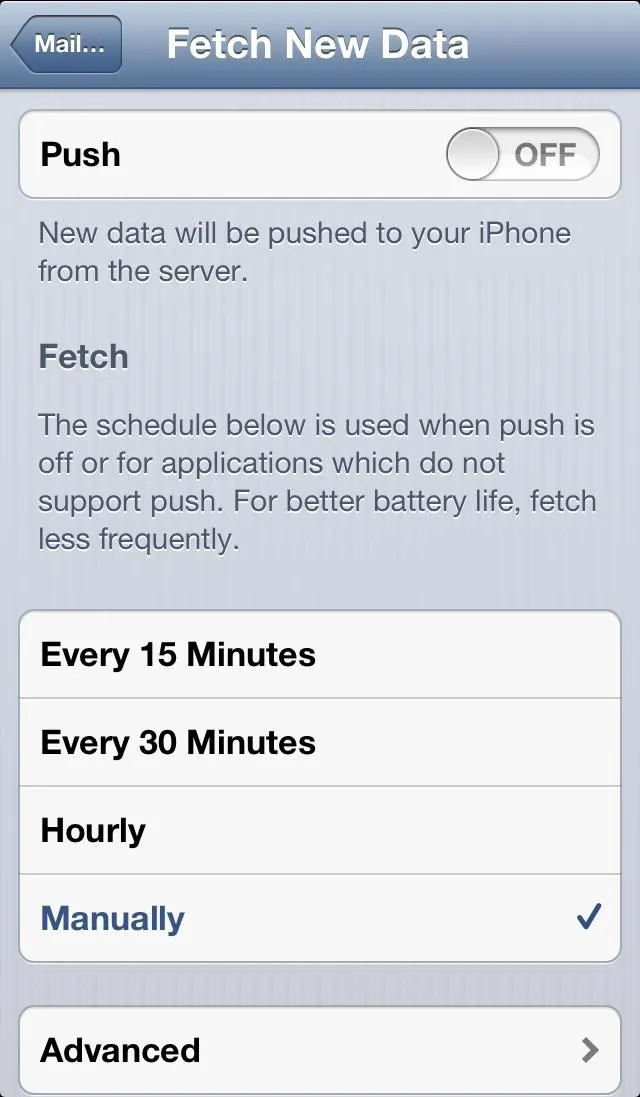Open the Advanced settings row

tap(320, 1051)
